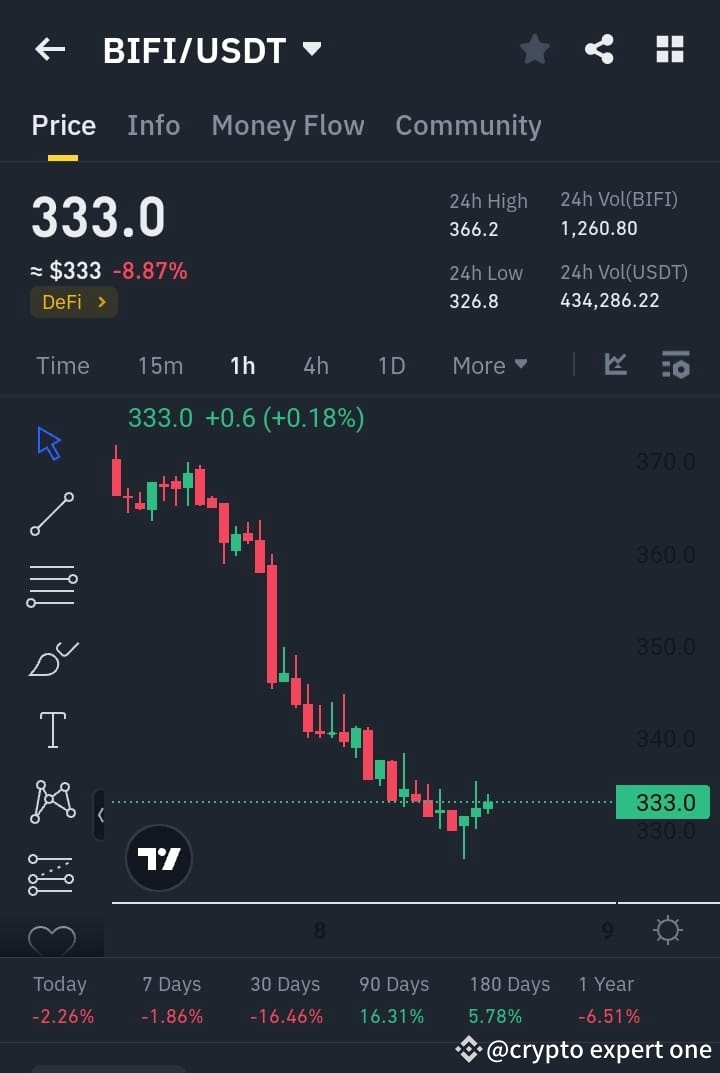720x1073 pixels.
Task: Open the chart type icon beside More
Action: pos(615,366)
